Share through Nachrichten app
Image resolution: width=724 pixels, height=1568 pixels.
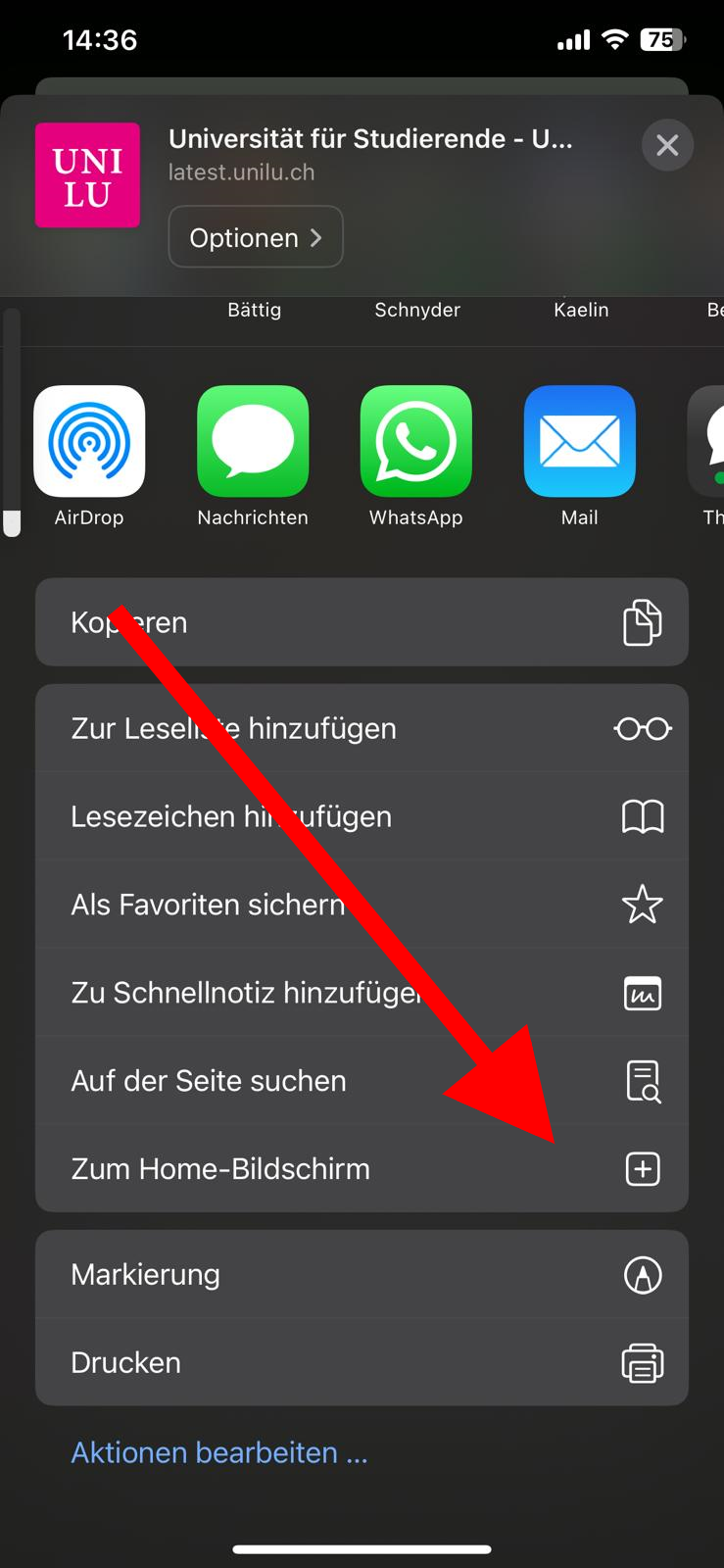253,442
